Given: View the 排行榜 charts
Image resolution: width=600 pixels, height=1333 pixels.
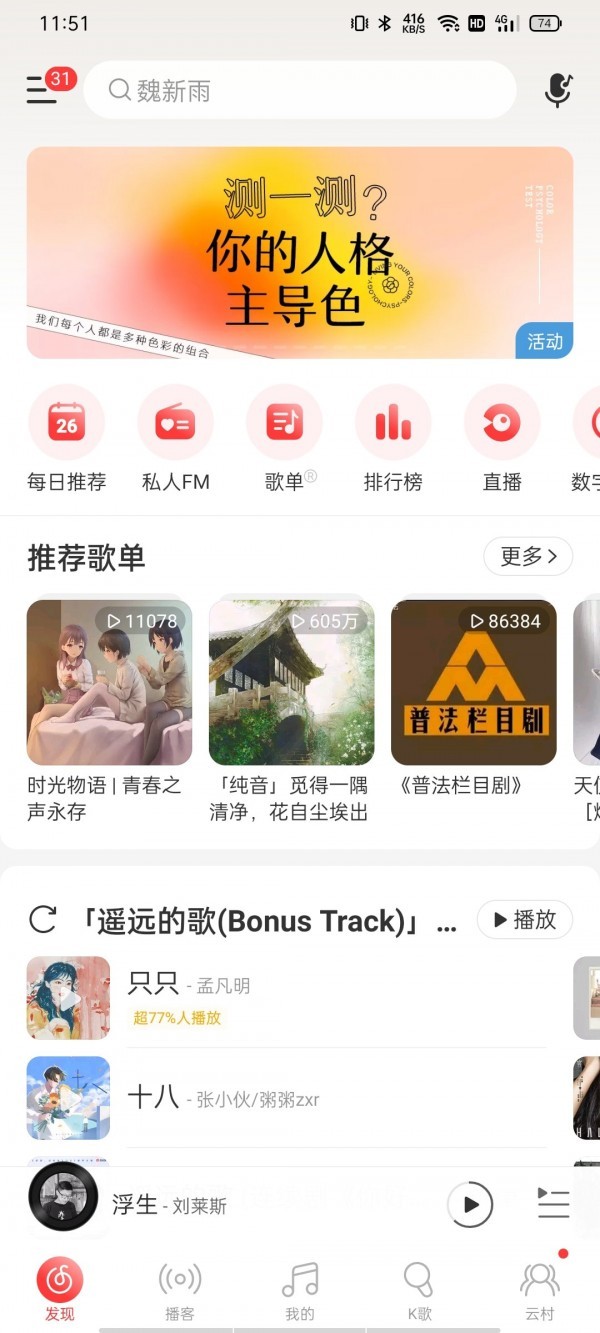Looking at the screenshot, I should pyautogui.click(x=393, y=438).
